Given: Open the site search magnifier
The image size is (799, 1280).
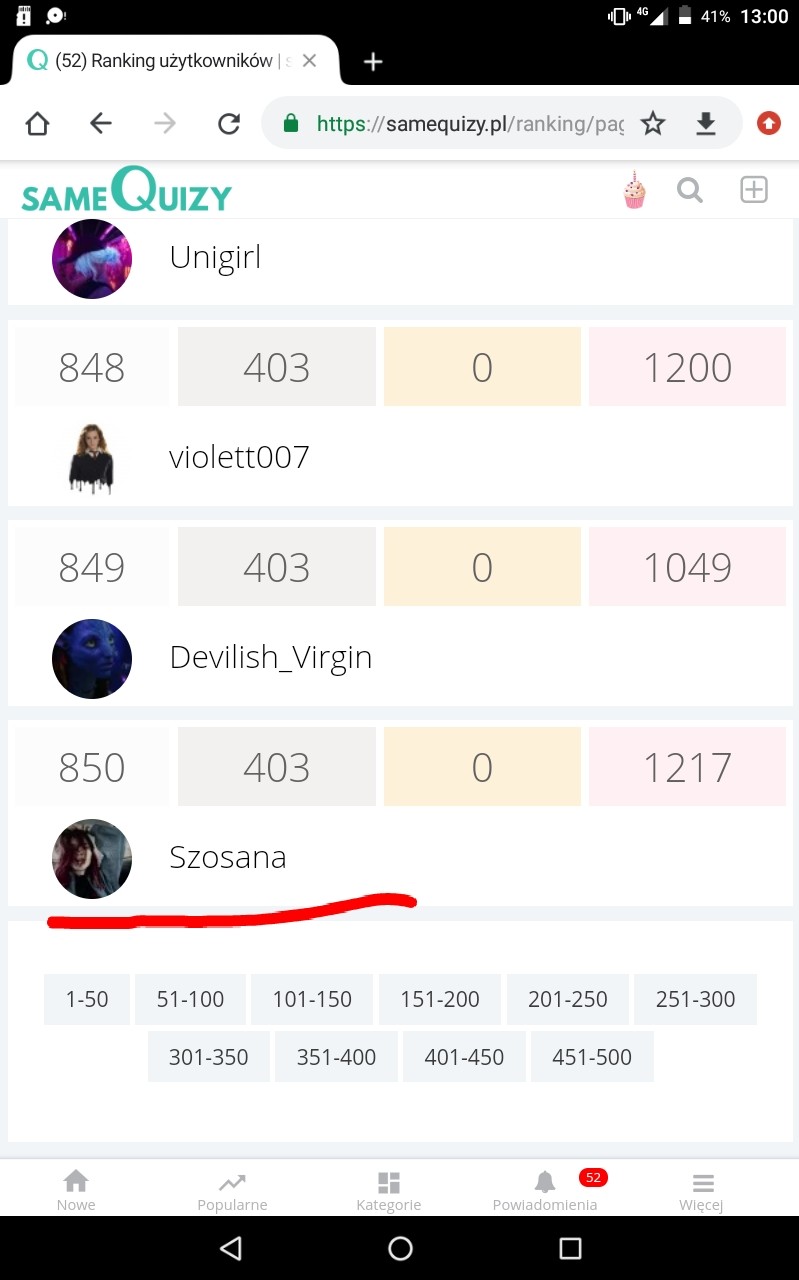Looking at the screenshot, I should 690,190.
